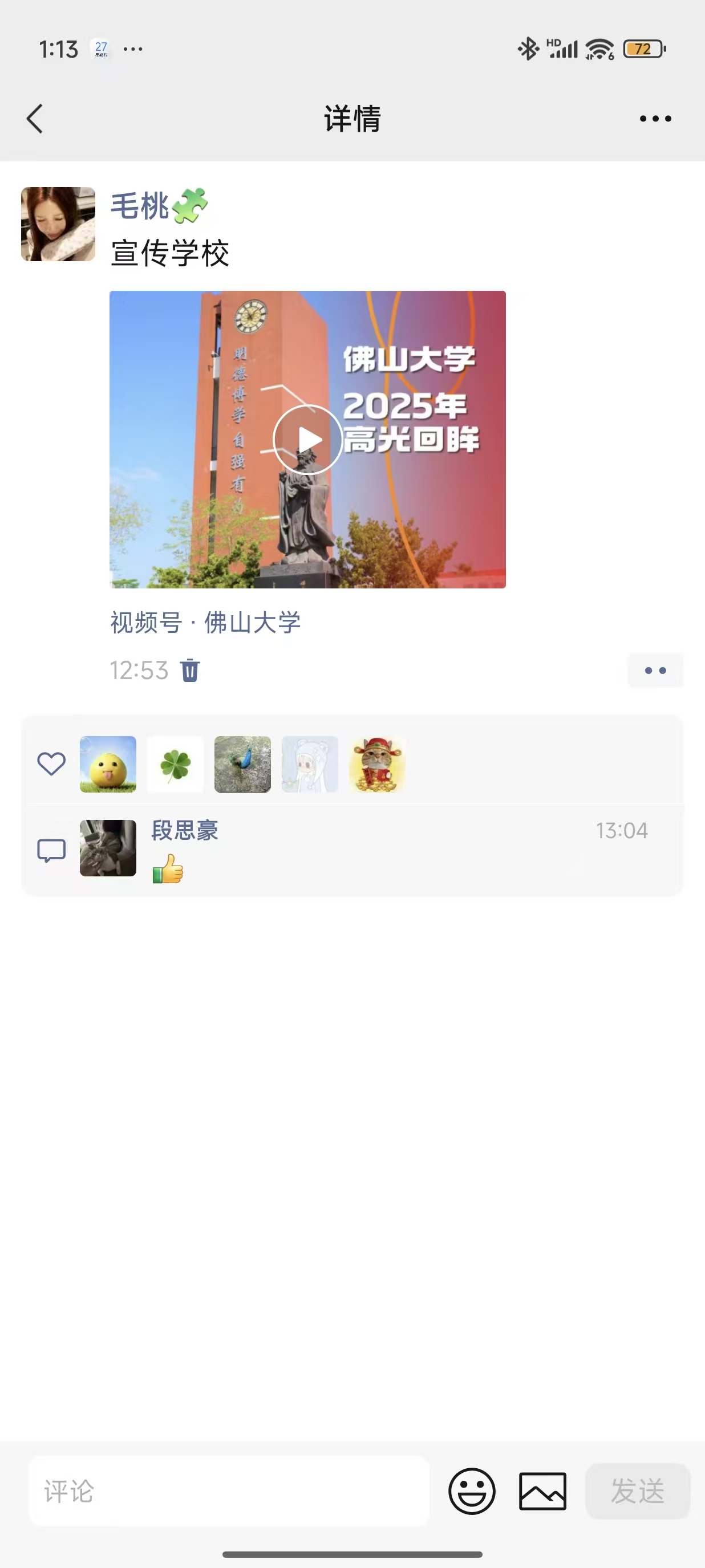
Task: Attach an image to the comment
Action: [542, 1490]
